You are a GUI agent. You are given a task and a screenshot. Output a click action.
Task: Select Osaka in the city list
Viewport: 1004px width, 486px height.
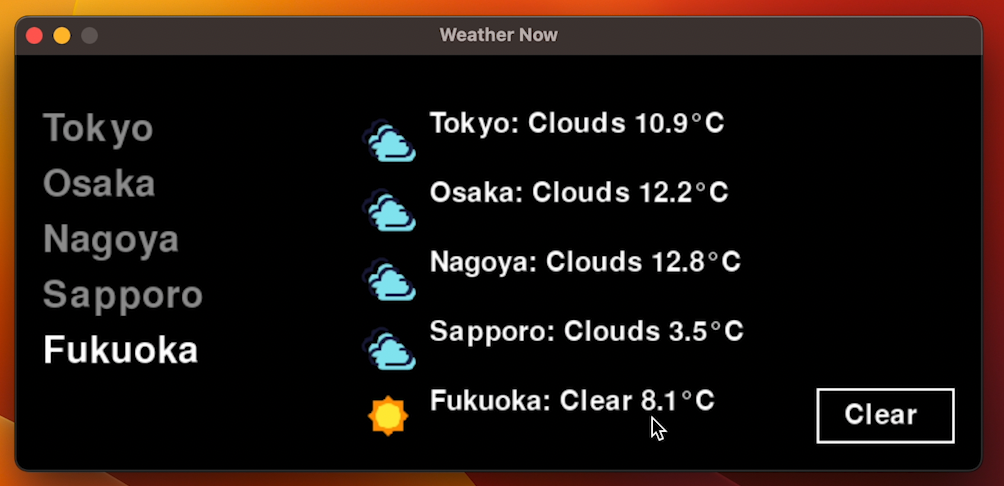(x=99, y=184)
